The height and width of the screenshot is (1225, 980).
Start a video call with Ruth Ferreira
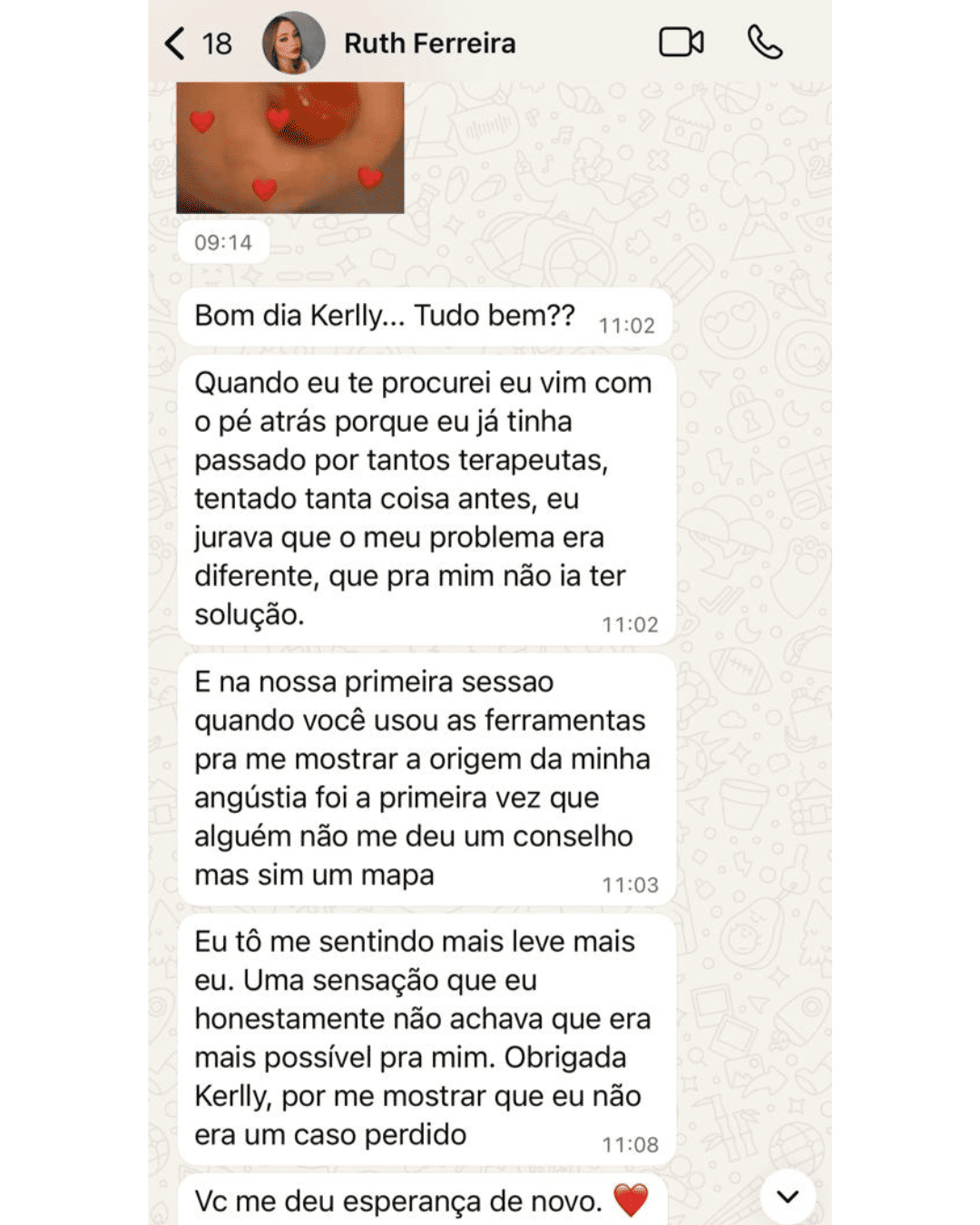[x=681, y=43]
